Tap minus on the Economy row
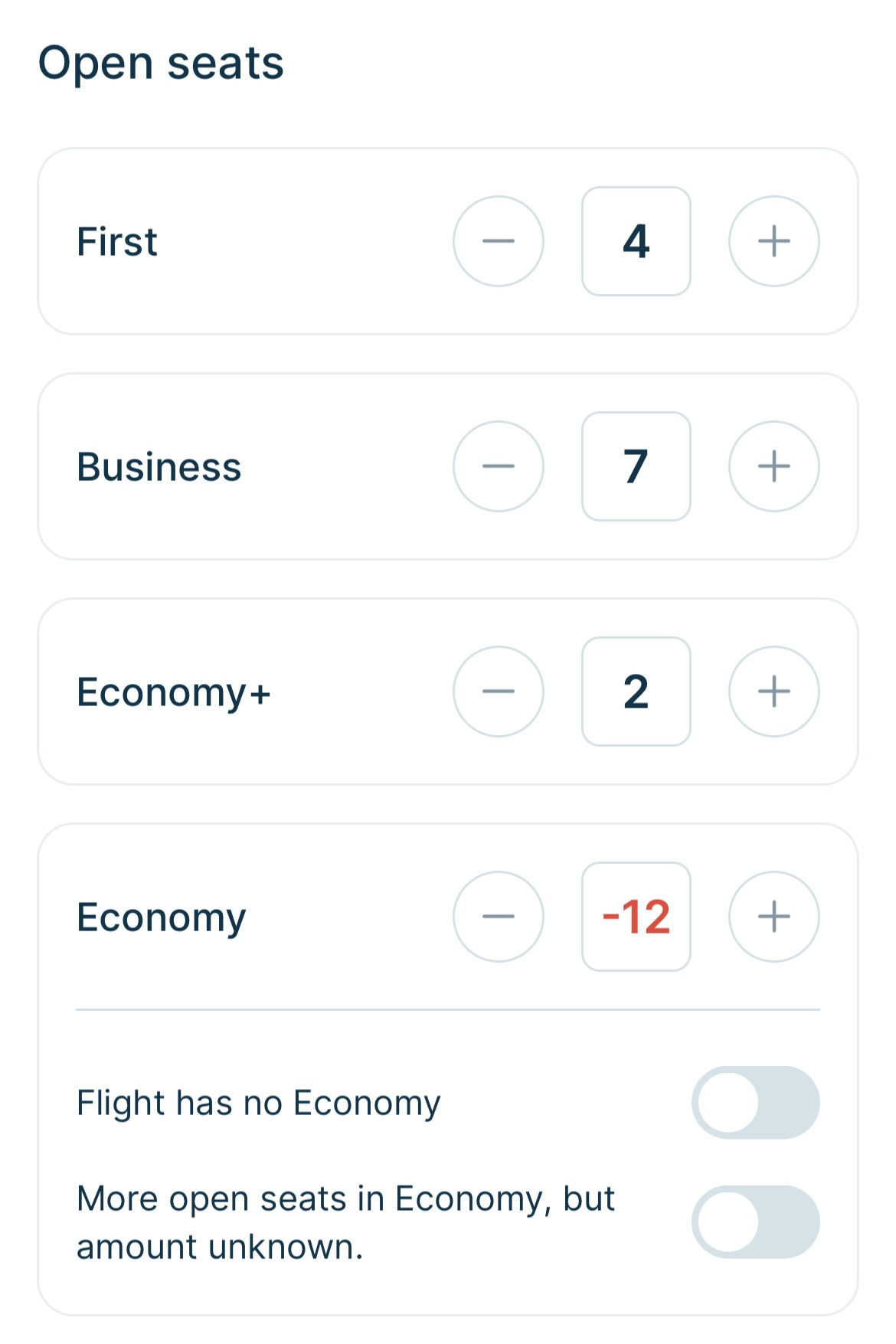This screenshot has width=896, height=1344. pos(499,917)
